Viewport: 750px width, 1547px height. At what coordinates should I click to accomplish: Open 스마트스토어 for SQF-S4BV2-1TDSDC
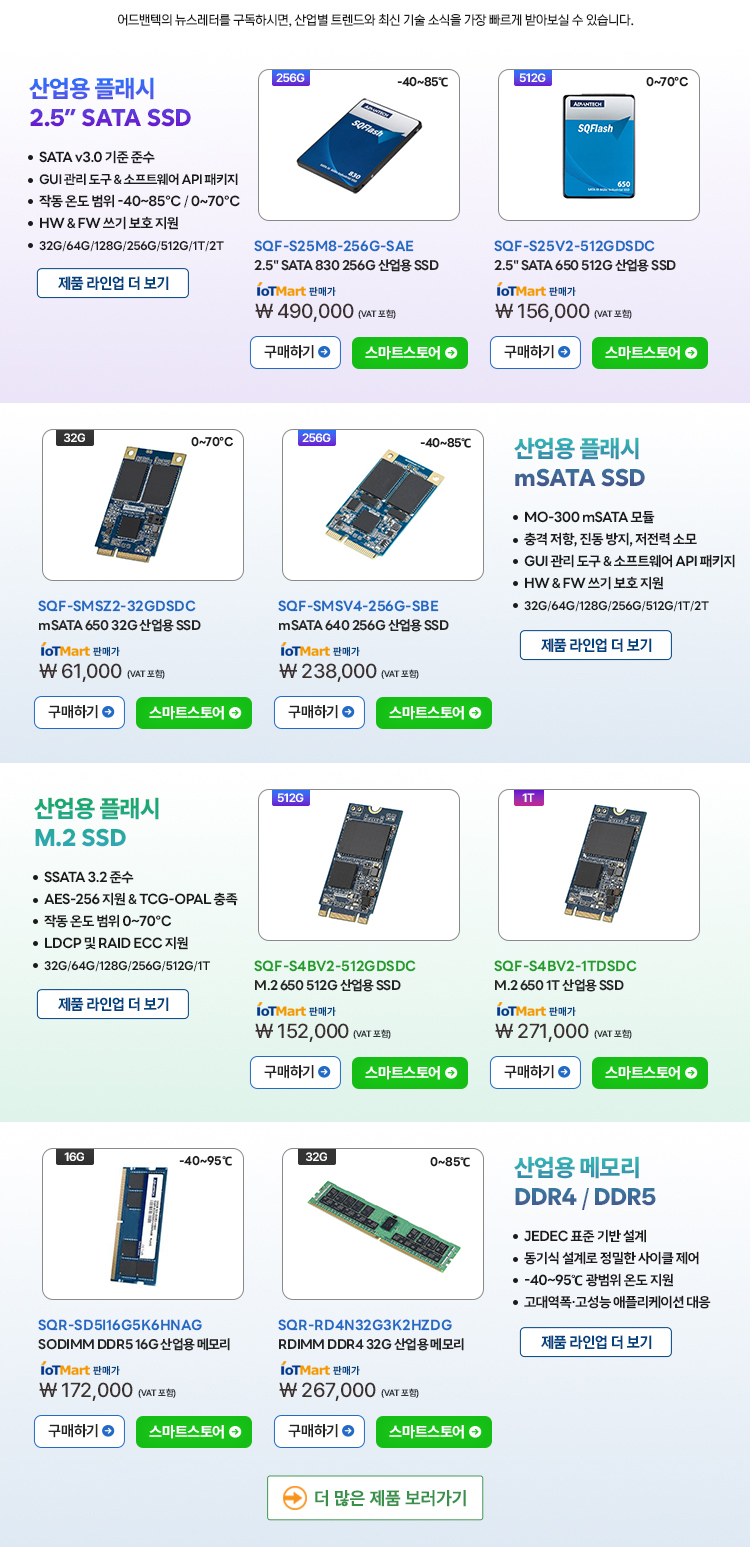point(650,1073)
